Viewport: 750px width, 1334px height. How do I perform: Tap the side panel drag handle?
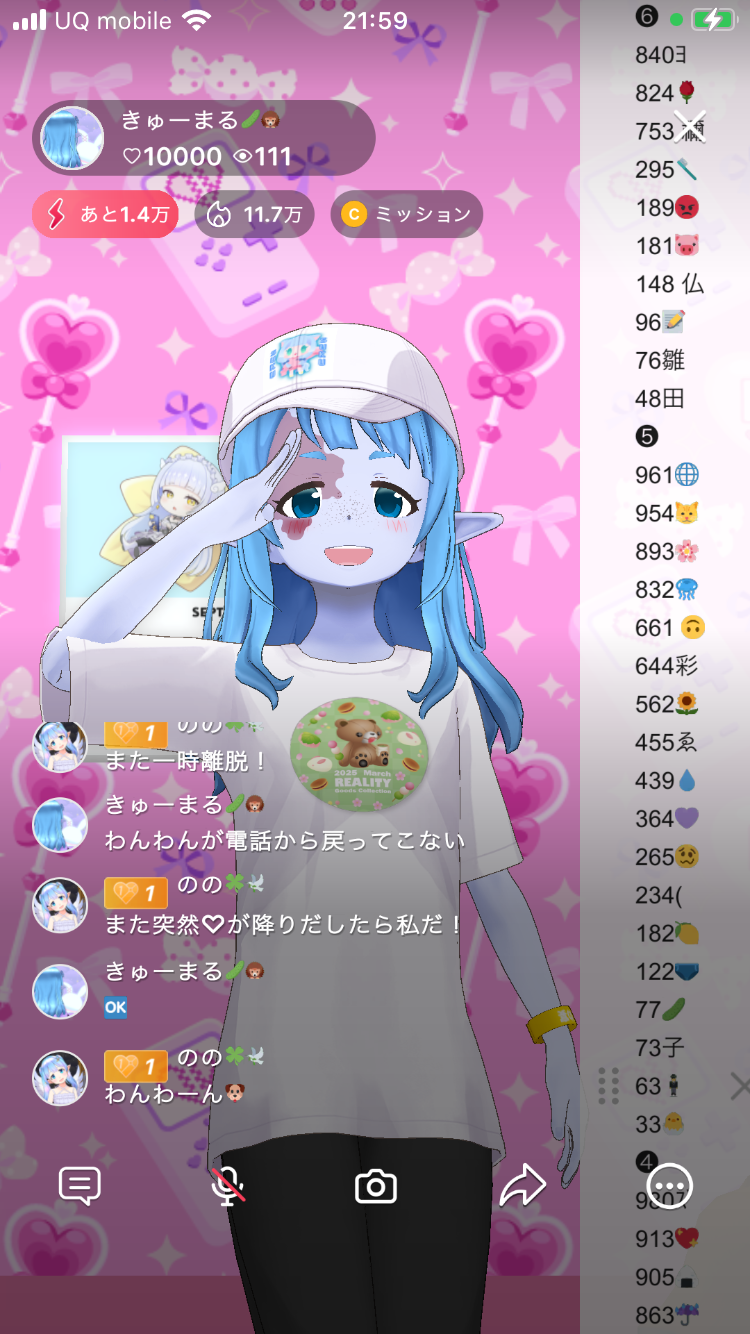[608, 1086]
